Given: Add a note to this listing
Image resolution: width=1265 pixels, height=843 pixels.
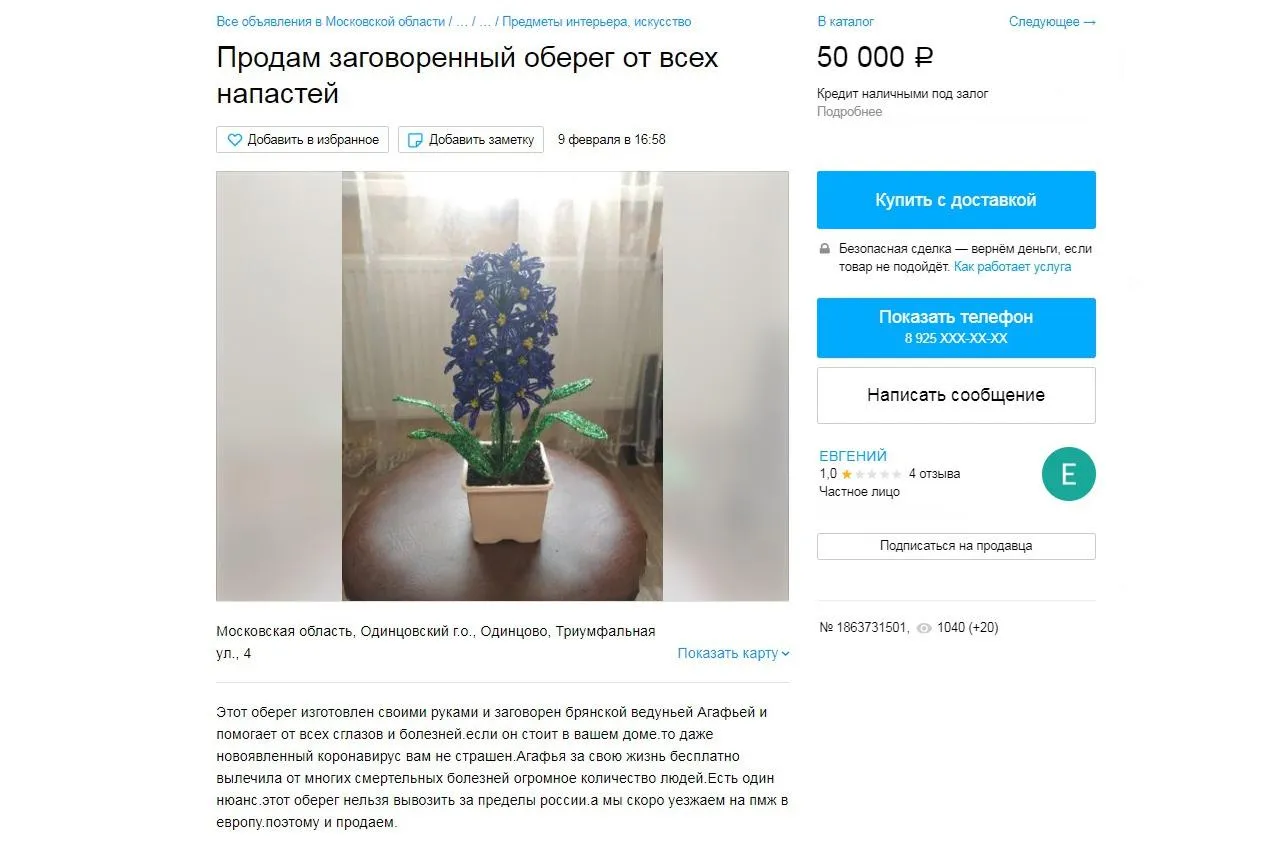Looking at the screenshot, I should coord(471,140).
